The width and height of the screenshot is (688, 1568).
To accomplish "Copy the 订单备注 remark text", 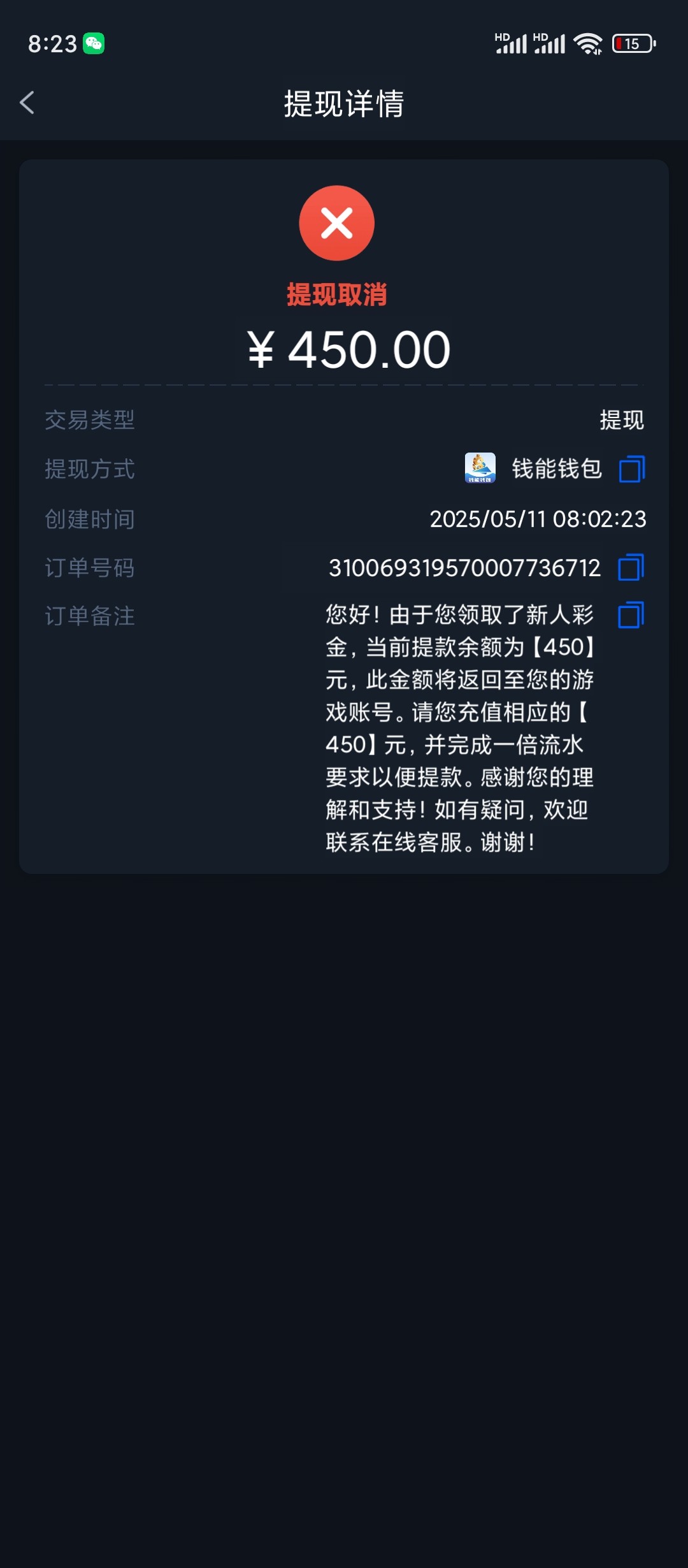I will [x=631, y=615].
